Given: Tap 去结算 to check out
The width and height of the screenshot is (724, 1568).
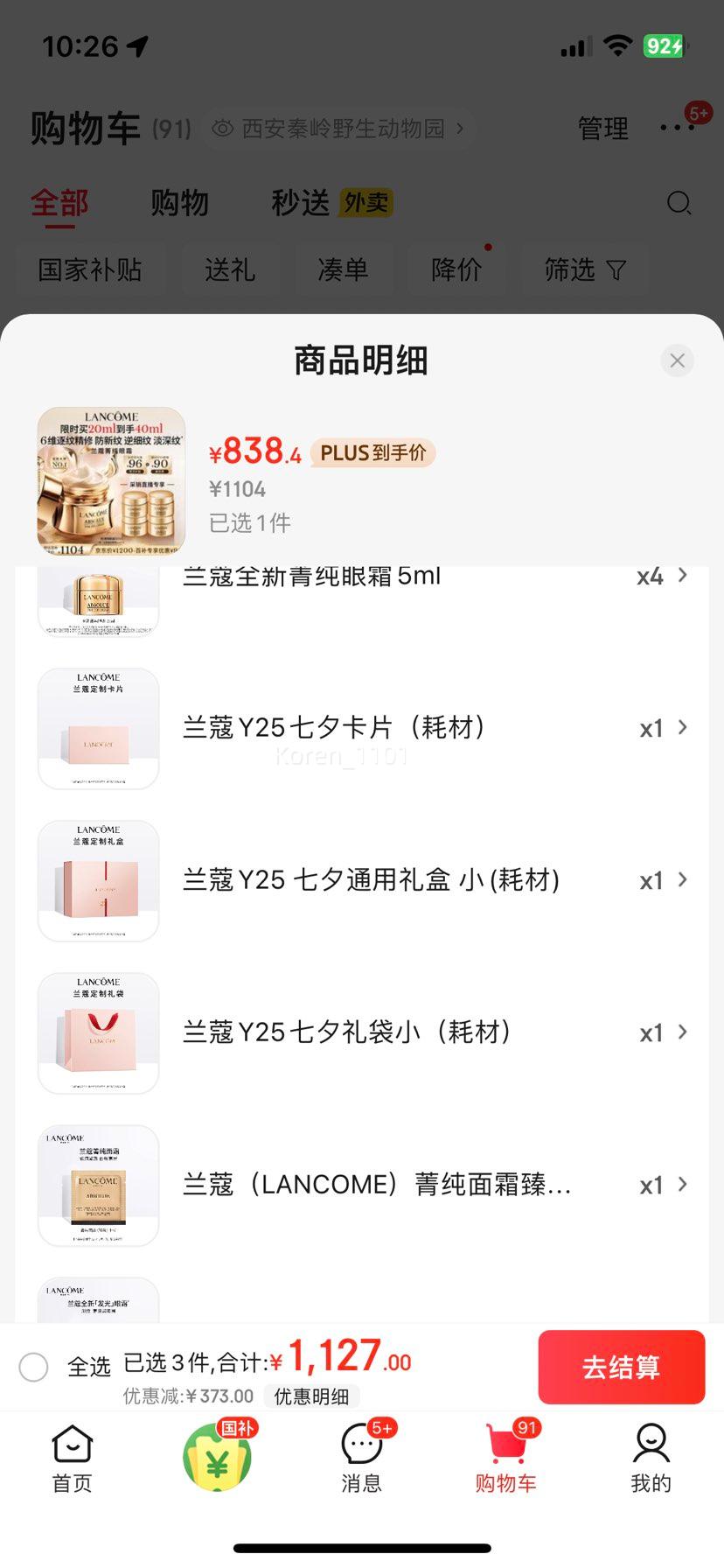Looking at the screenshot, I should [621, 1367].
